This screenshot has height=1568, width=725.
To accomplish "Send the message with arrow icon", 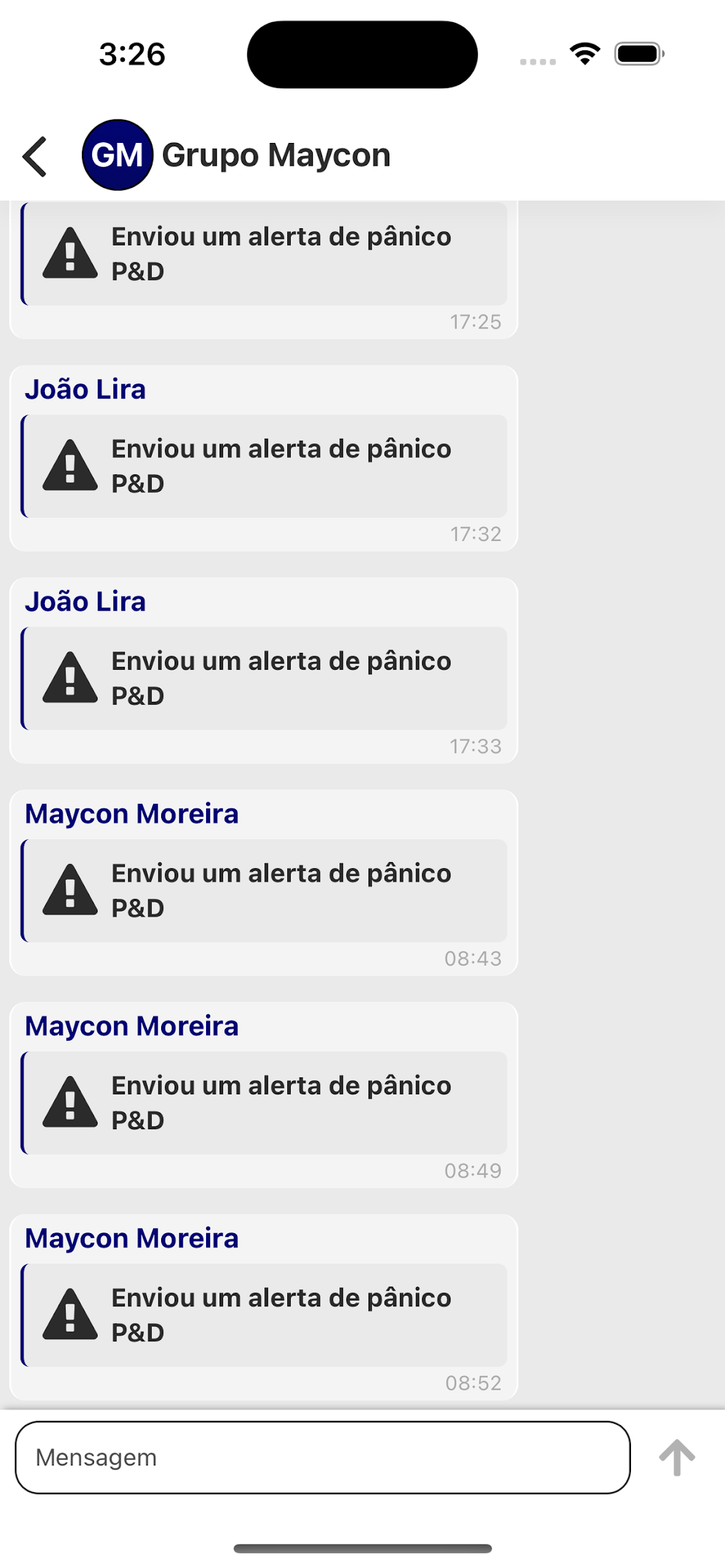I will point(677,1457).
